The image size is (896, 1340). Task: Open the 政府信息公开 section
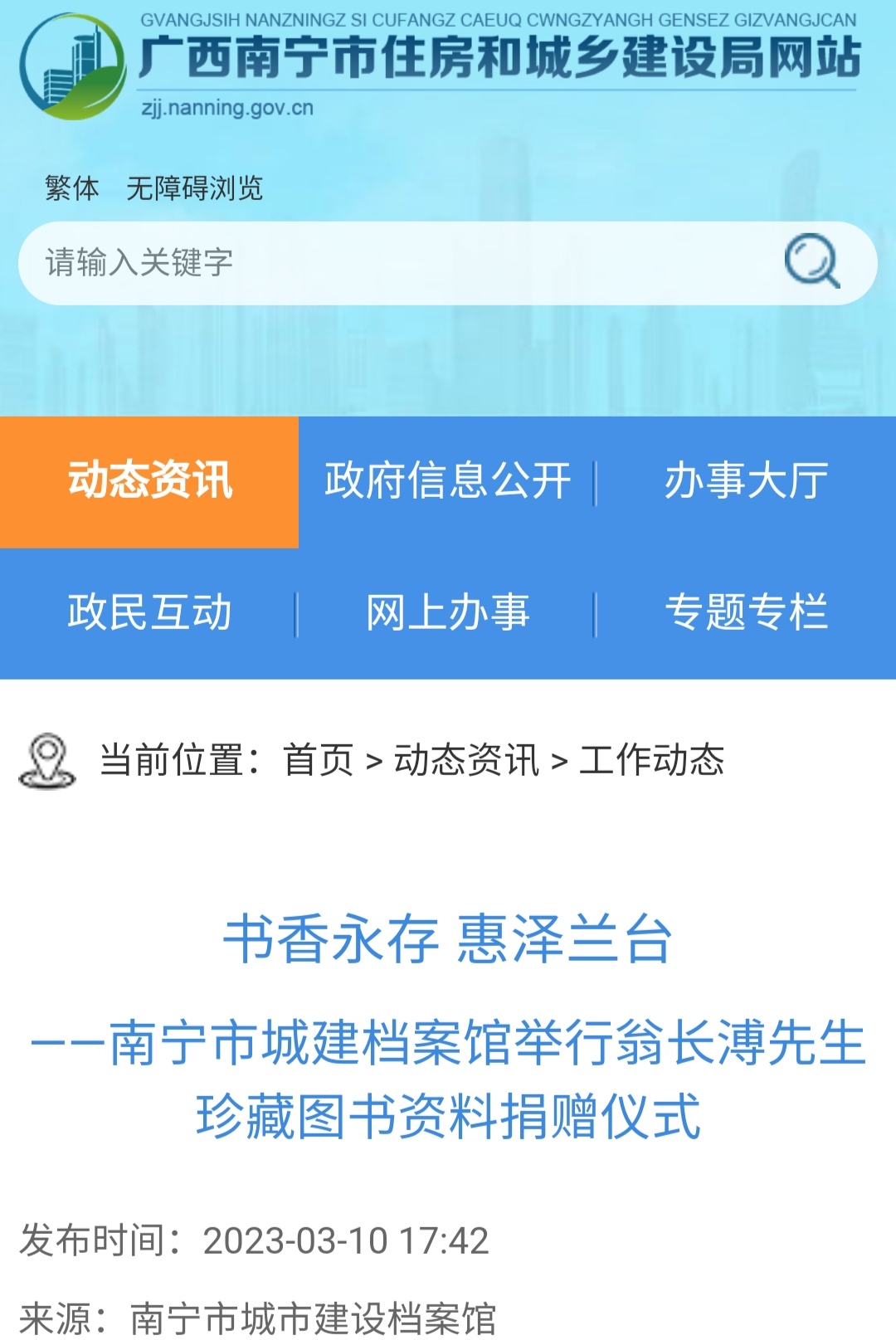tap(447, 481)
